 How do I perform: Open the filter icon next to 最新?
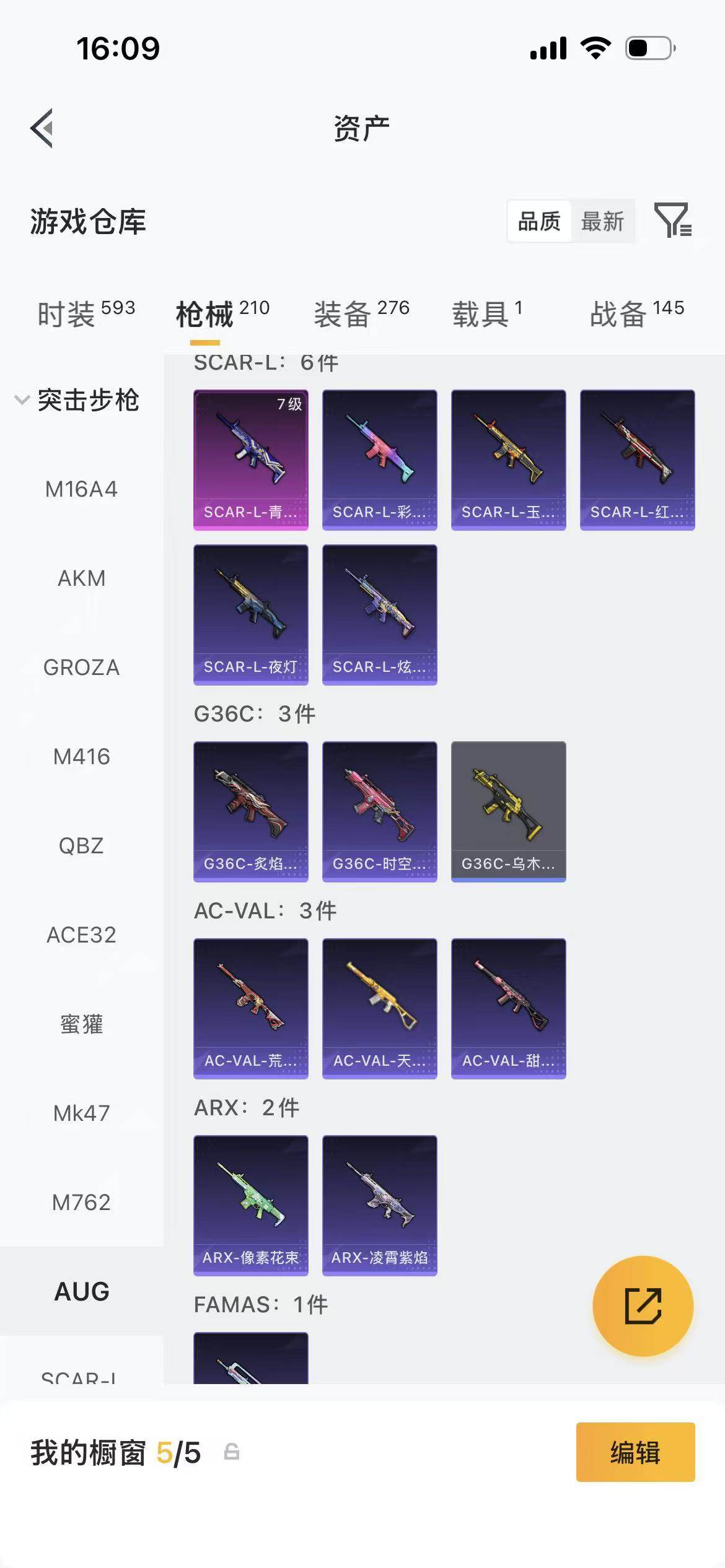(x=673, y=220)
